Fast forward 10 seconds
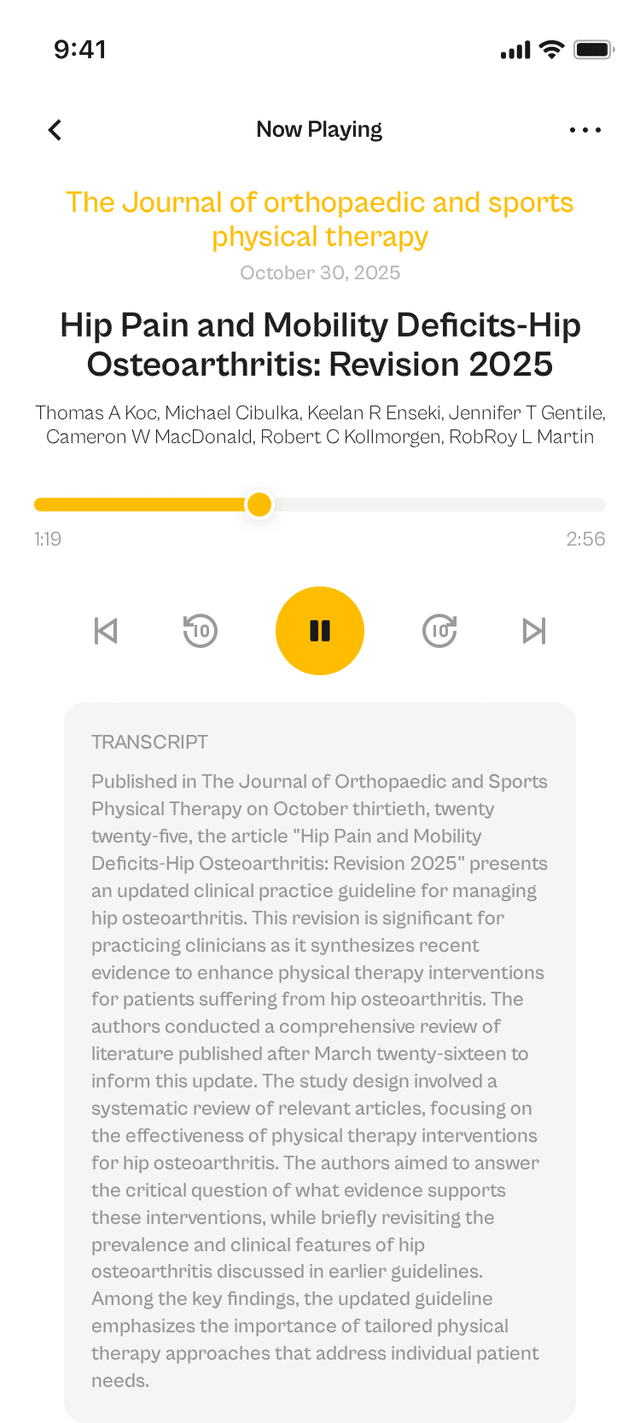This screenshot has width=640, height=1423. click(439, 631)
